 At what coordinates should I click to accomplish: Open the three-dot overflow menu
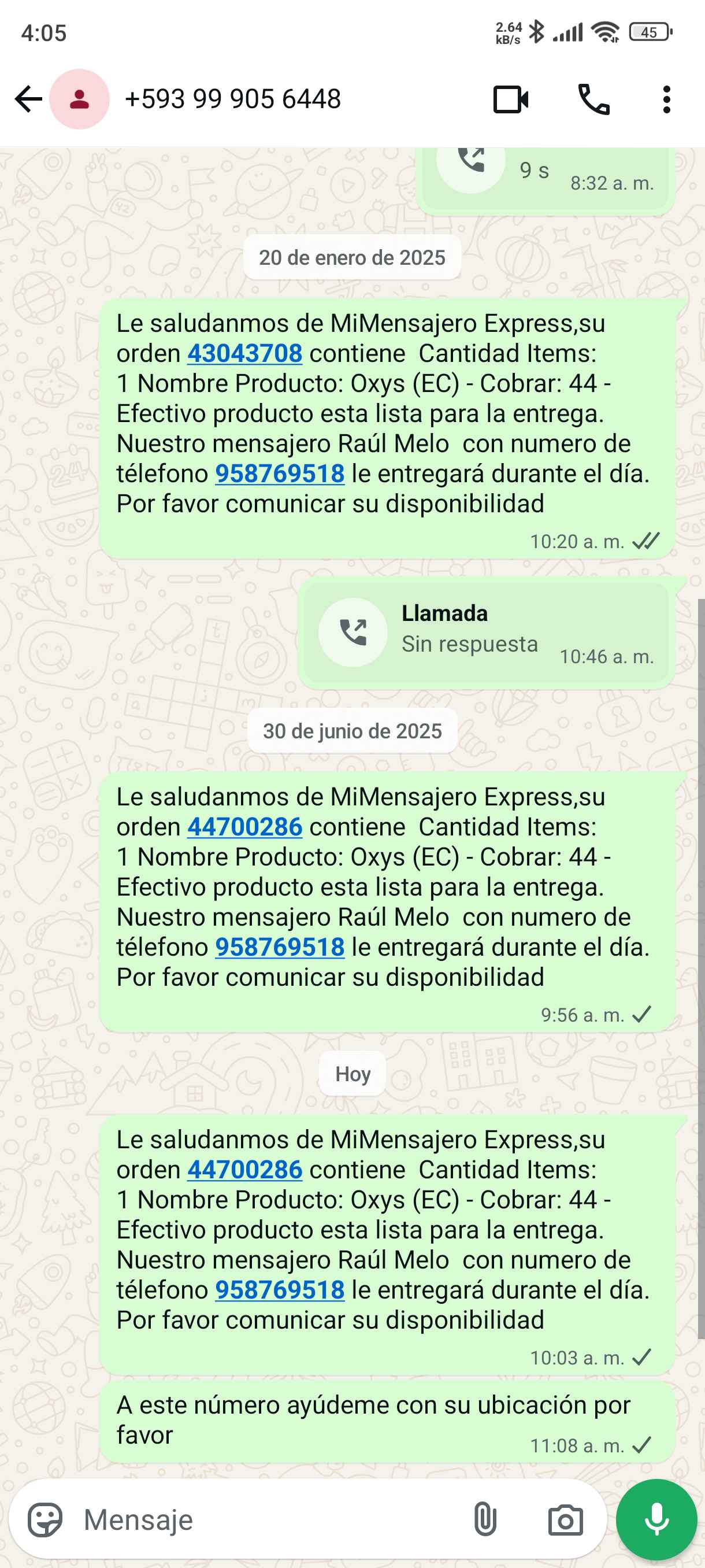point(667,99)
